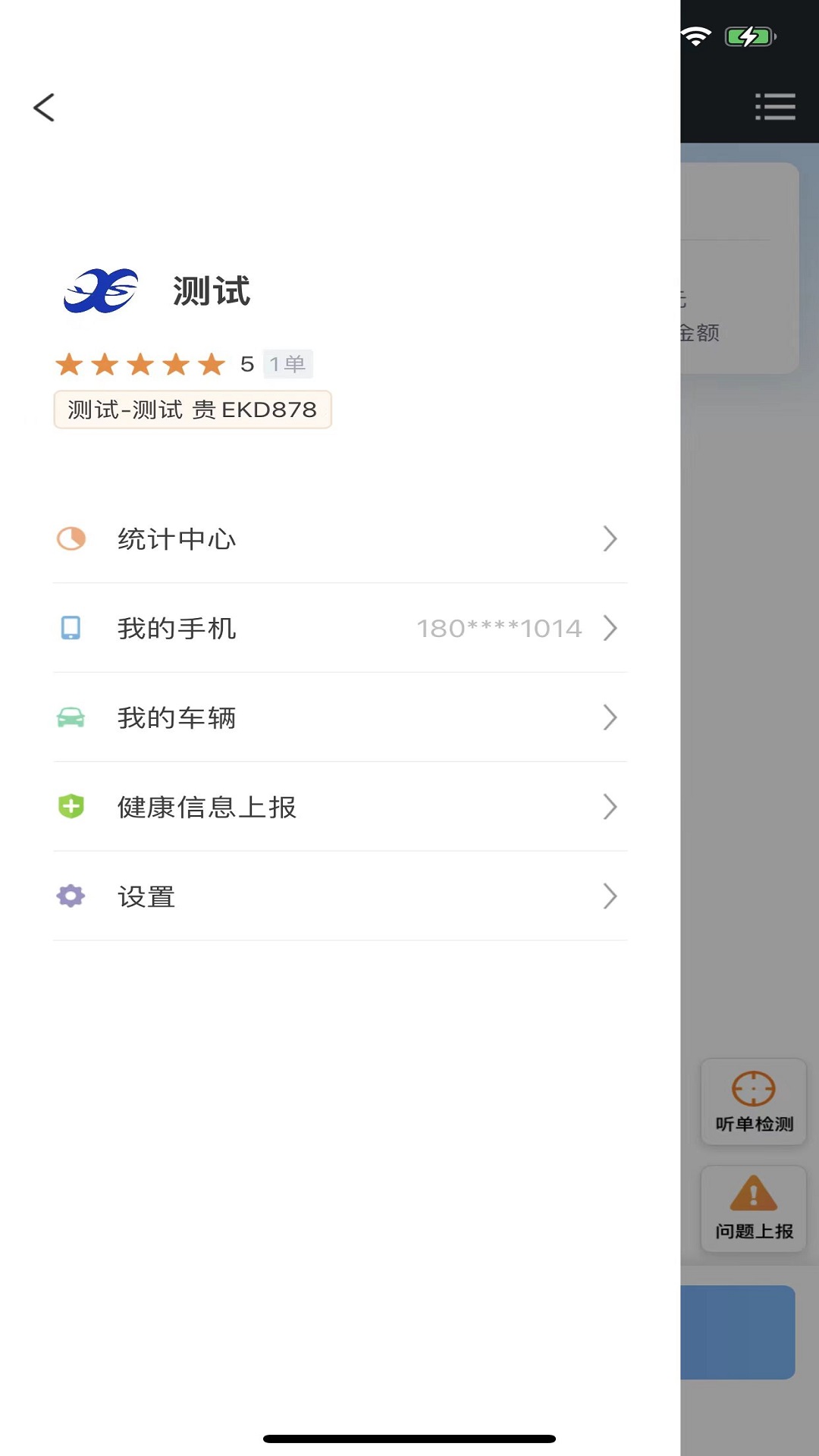Viewport: 819px width, 1456px height.
Task: Expand the 我的车辆 row chevron
Action: [610, 717]
